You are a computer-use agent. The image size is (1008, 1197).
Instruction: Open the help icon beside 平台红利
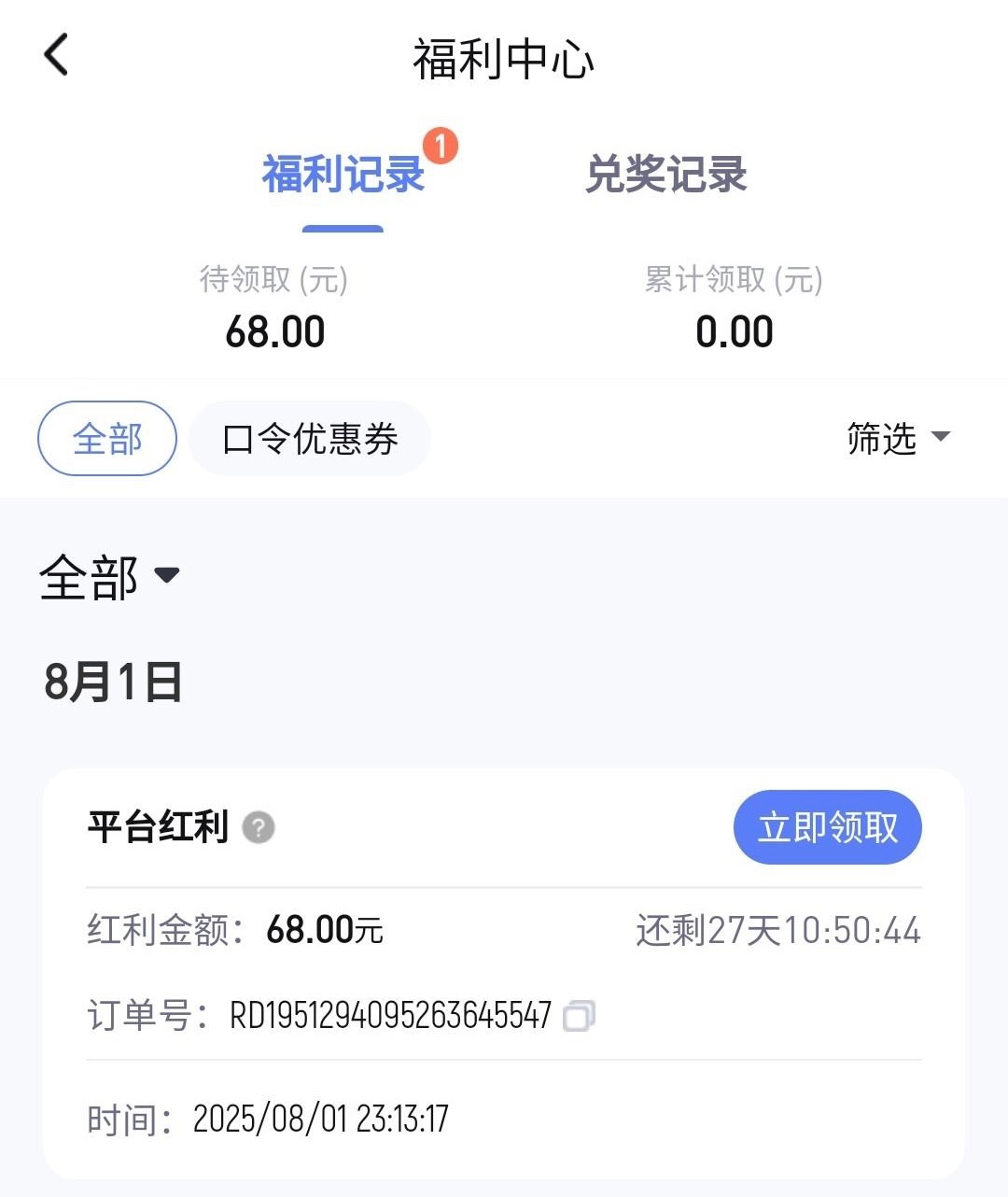pos(259,827)
